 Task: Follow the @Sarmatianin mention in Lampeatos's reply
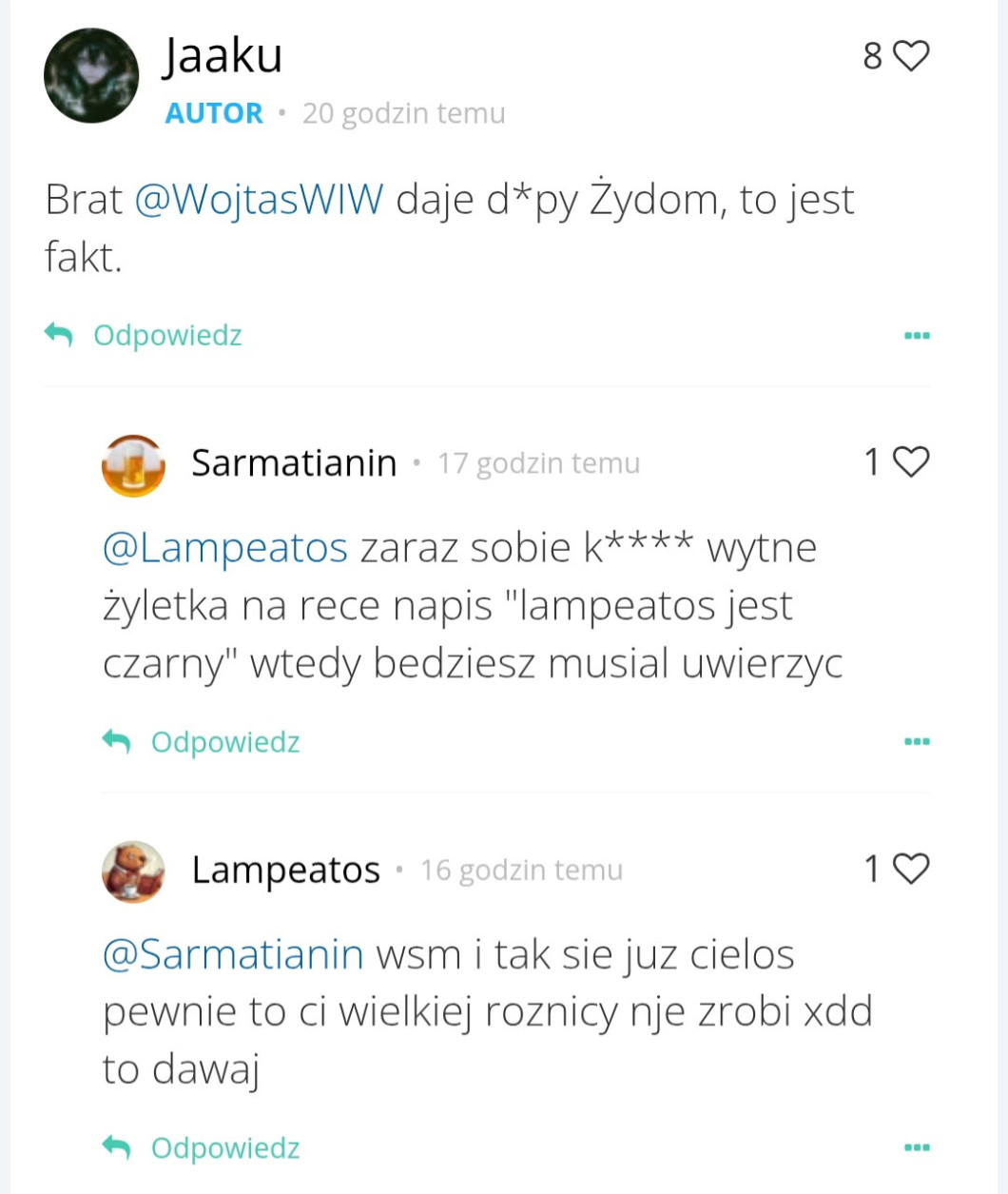(233, 954)
